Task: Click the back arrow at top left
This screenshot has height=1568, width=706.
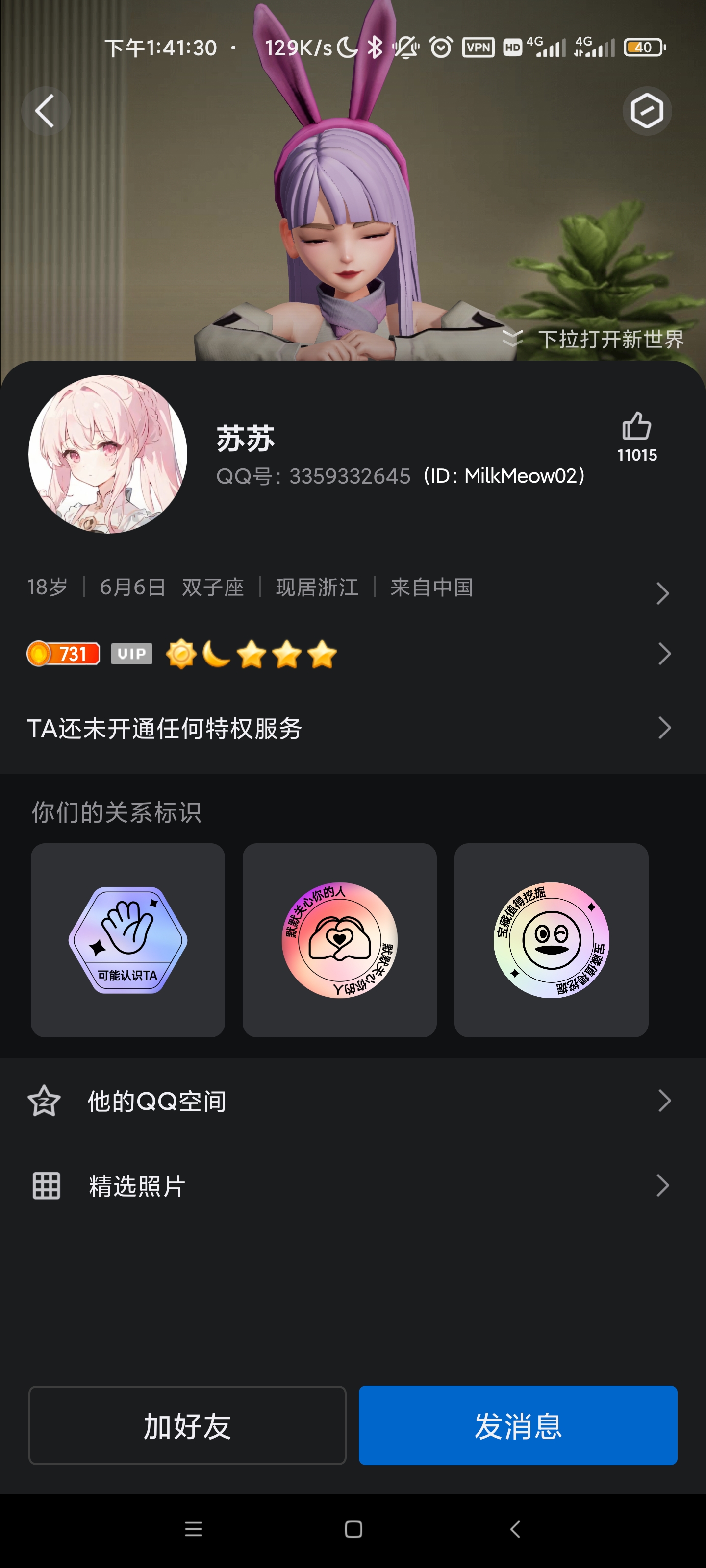Action: coord(46,111)
